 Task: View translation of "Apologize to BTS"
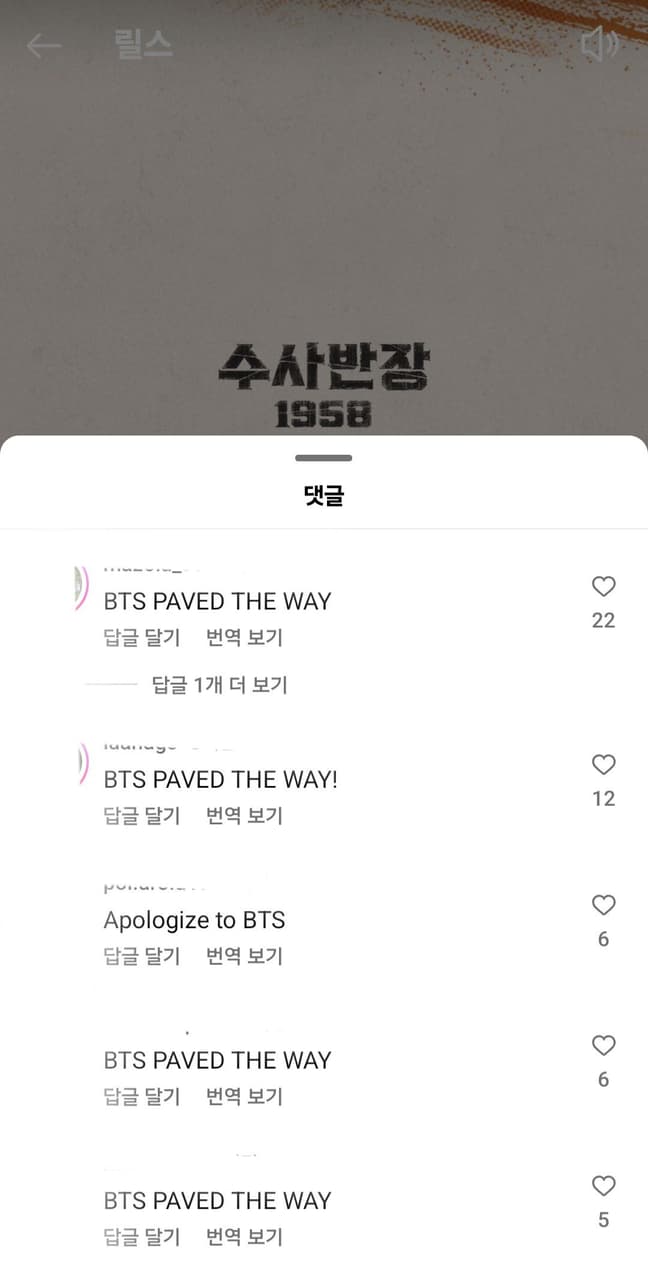(244, 956)
